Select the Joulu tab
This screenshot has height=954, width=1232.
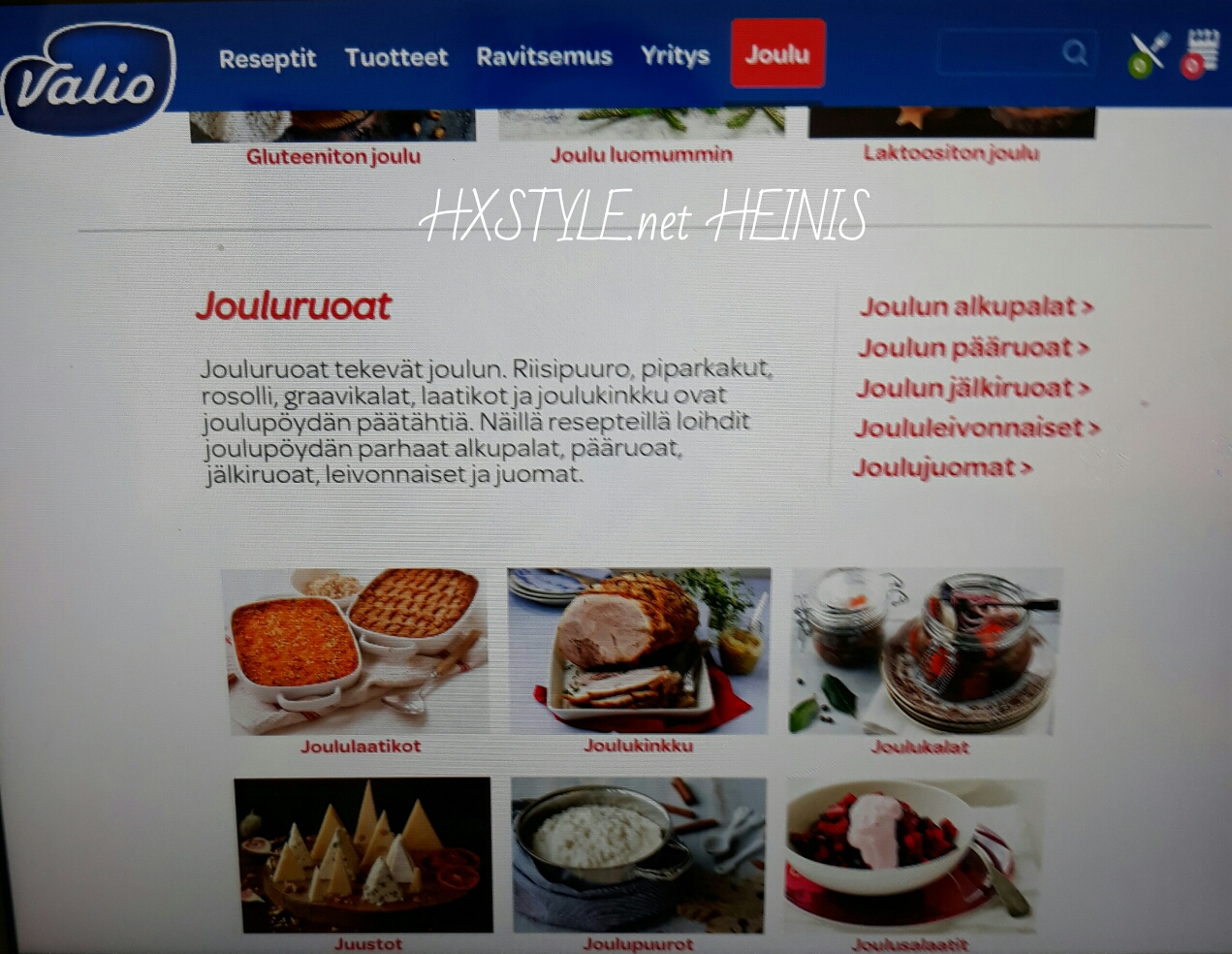coord(777,53)
